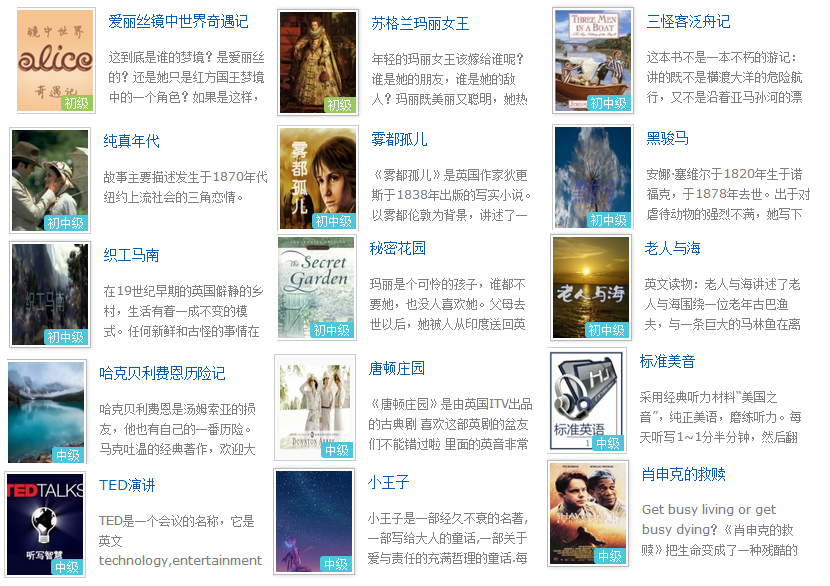Tap the 纯真年代 cover image
The height and width of the screenshot is (586, 830).
click(x=50, y=180)
